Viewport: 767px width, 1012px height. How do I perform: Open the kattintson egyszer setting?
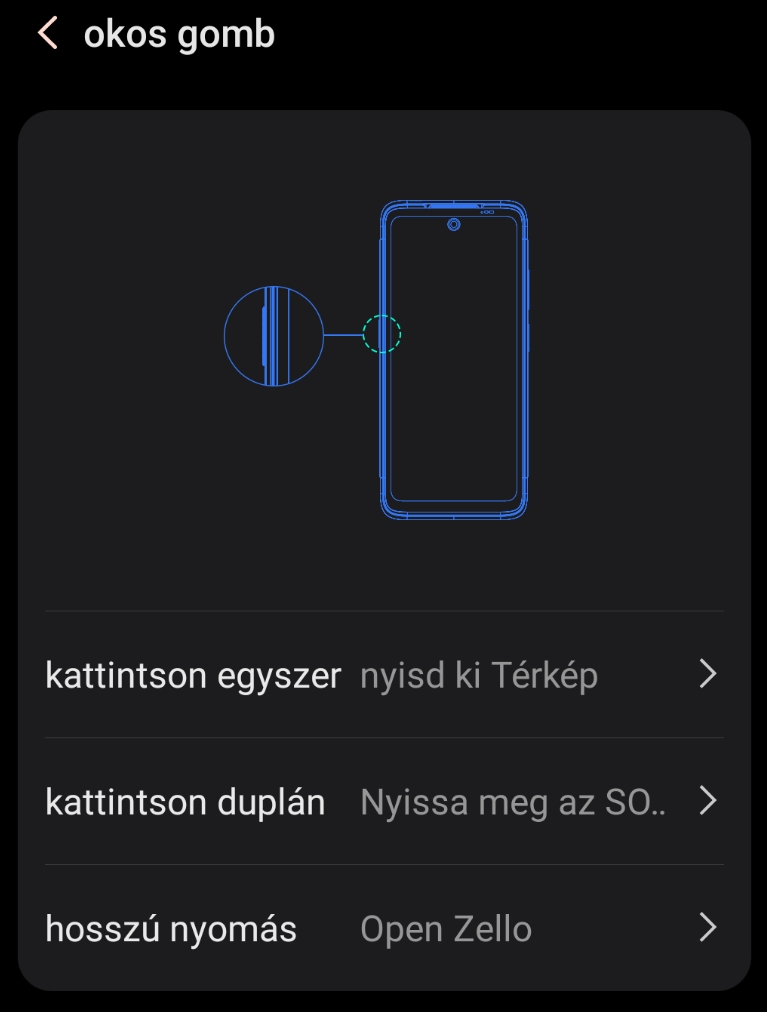pyautogui.click(x=384, y=675)
